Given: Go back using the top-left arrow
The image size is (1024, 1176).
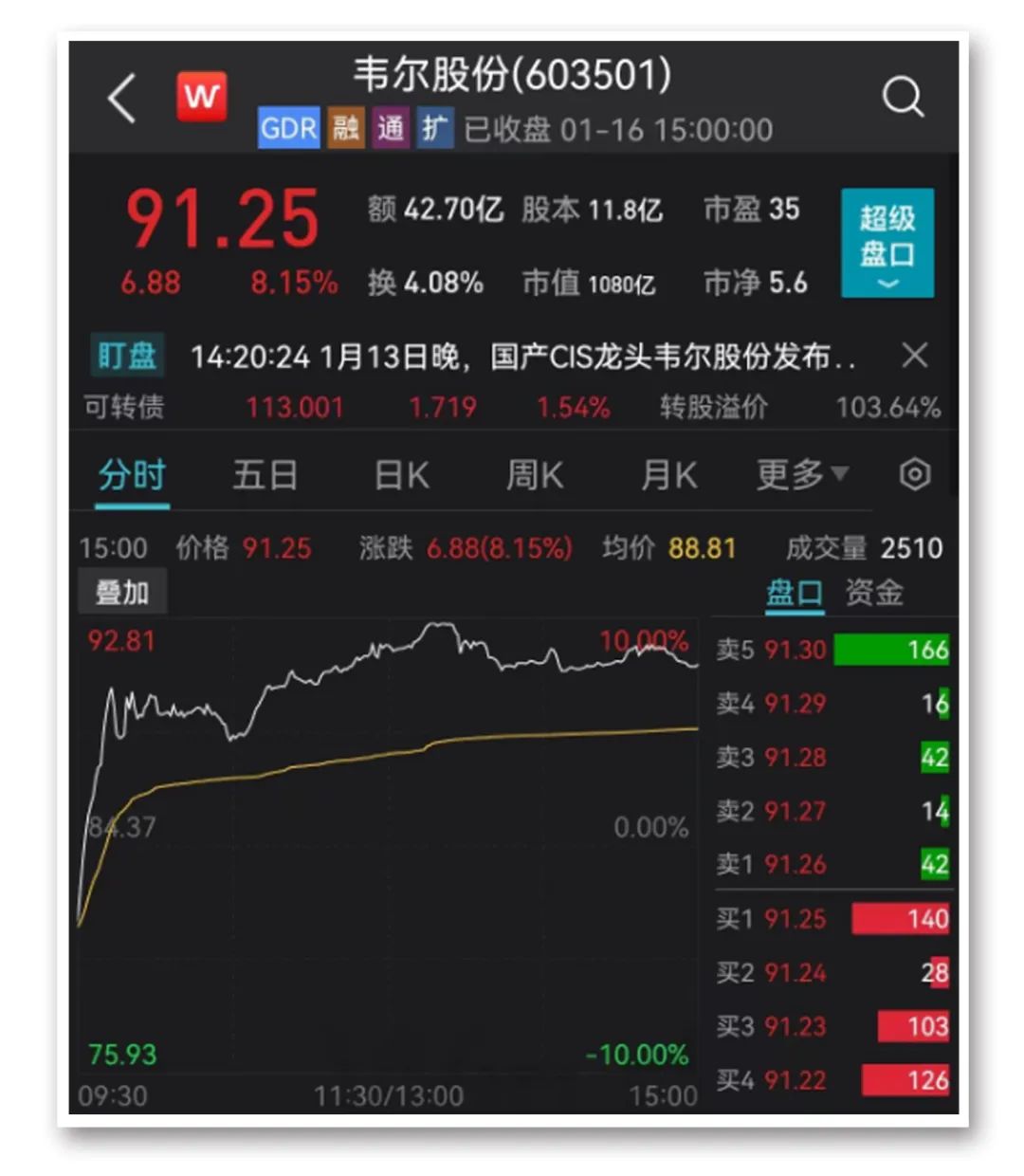Looking at the screenshot, I should point(122,98).
